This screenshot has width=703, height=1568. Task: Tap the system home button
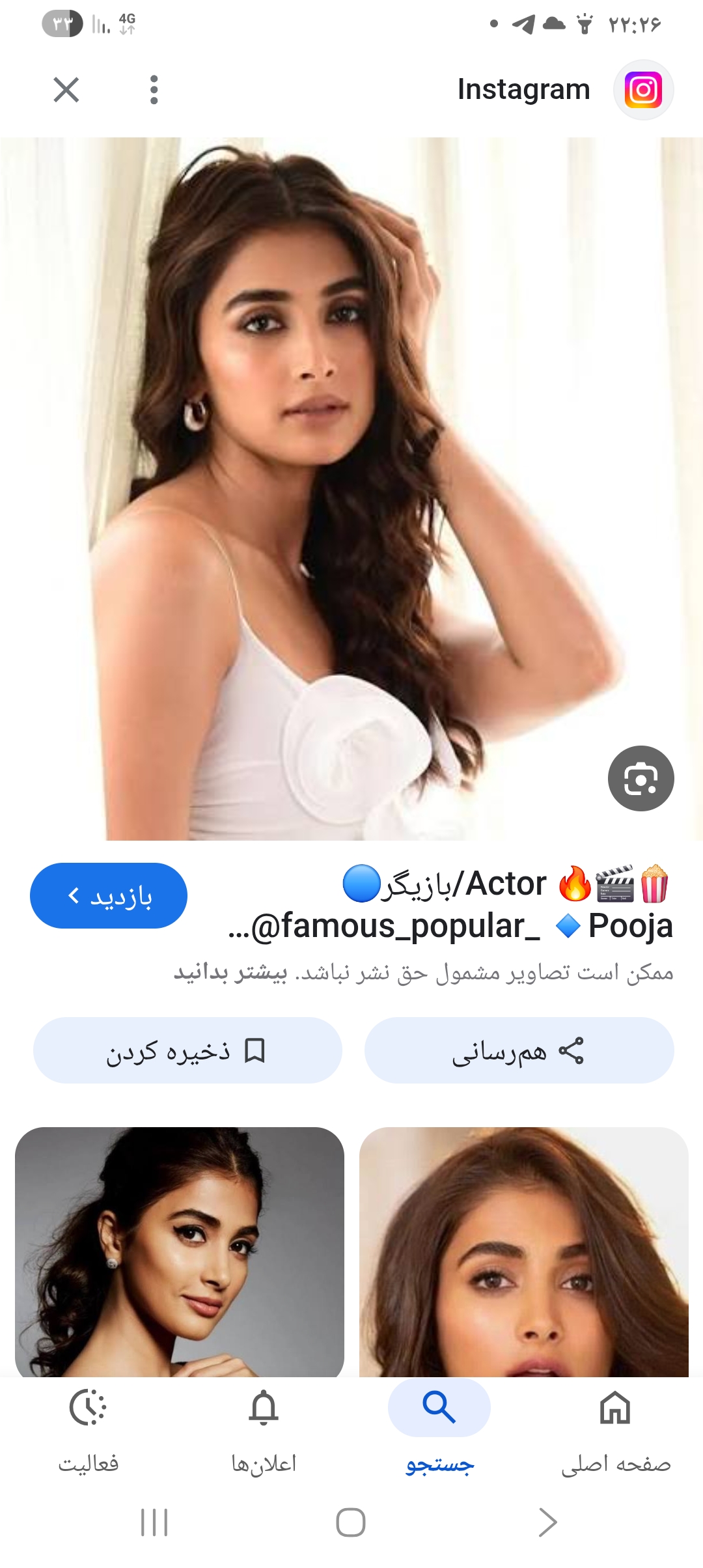pos(351,1522)
